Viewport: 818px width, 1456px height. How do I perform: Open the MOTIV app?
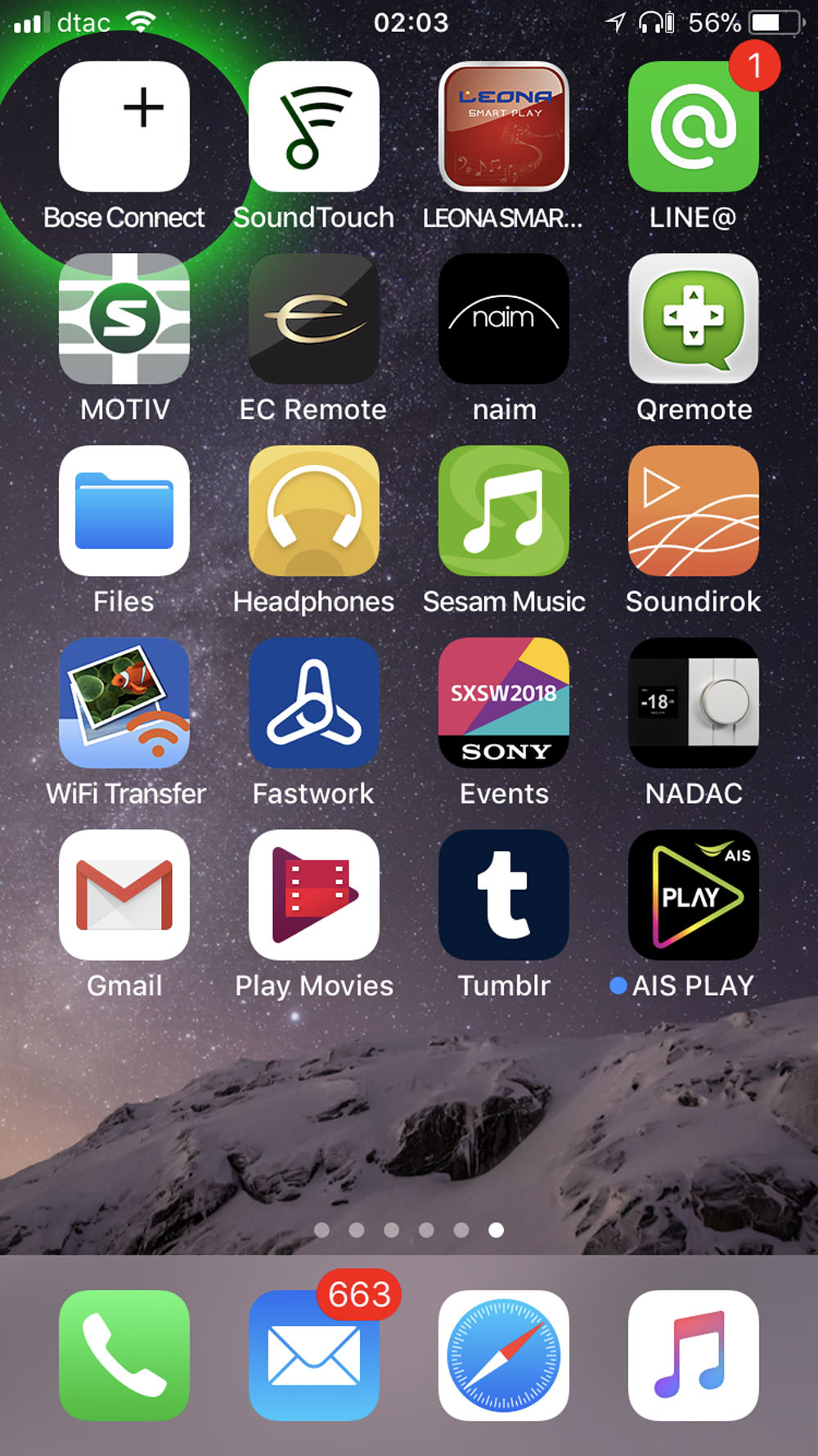[124, 318]
